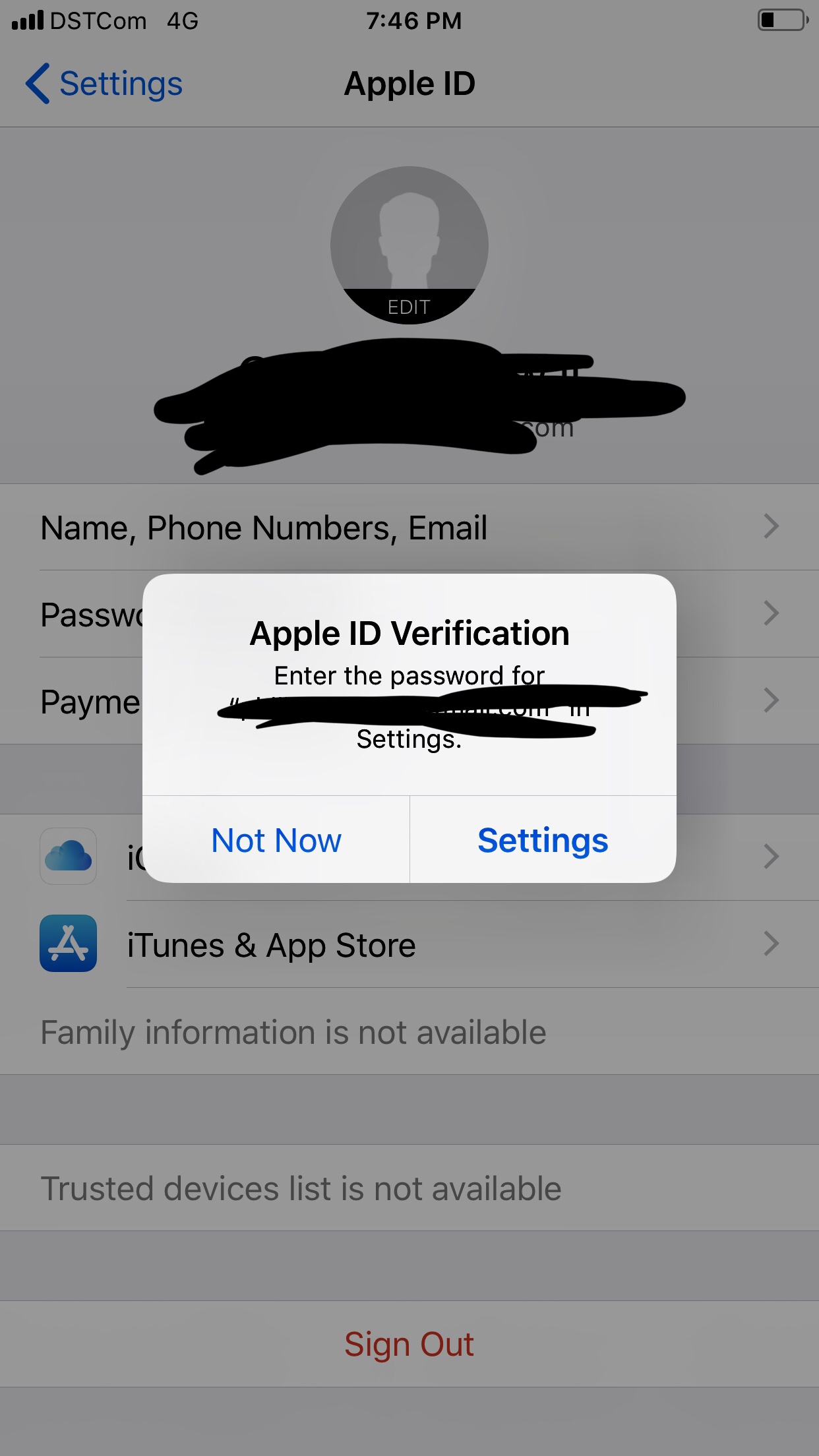Tap the back chevron next to Settings

pos(38,83)
